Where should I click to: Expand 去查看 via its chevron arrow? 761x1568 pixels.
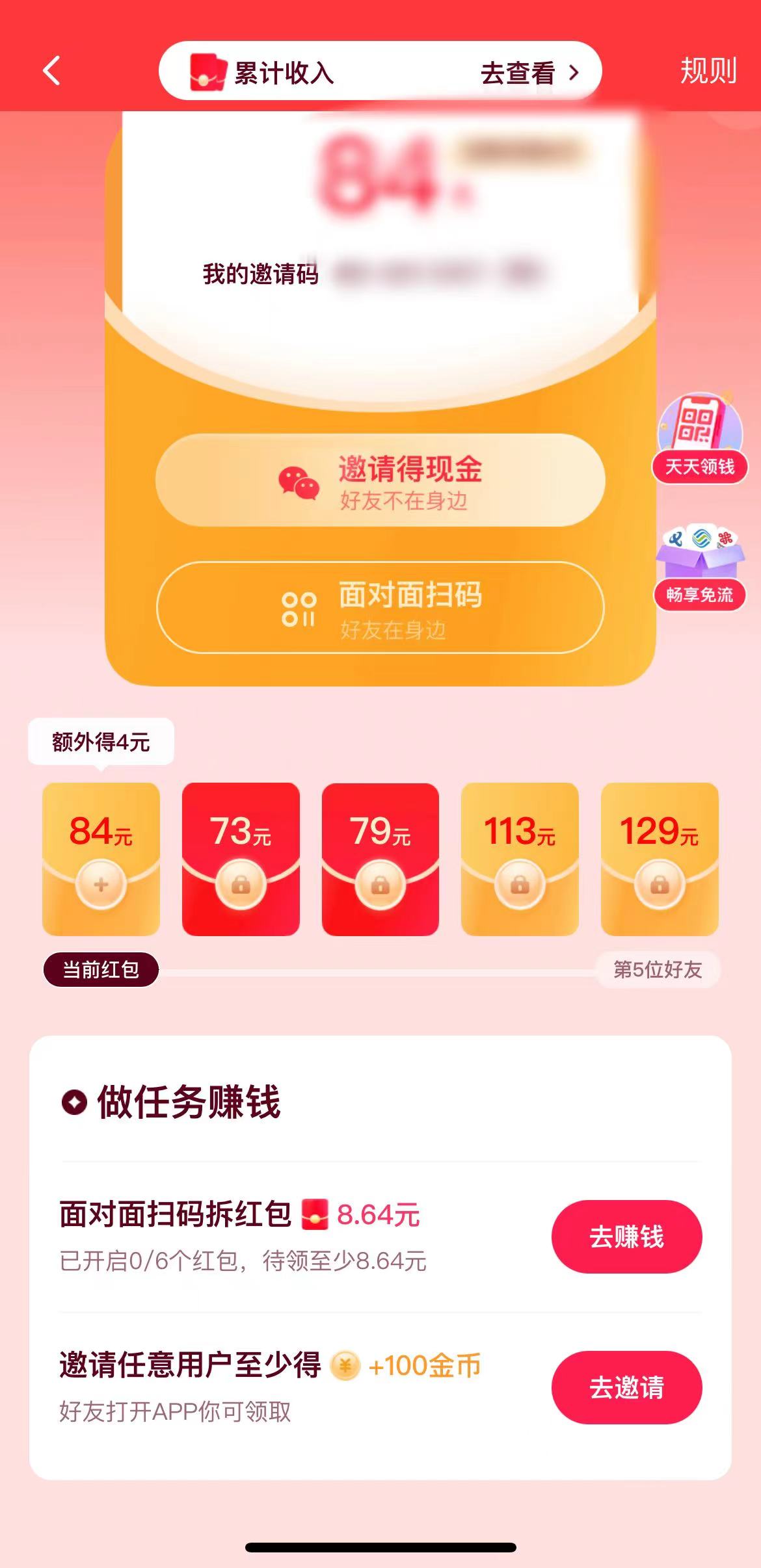[573, 73]
